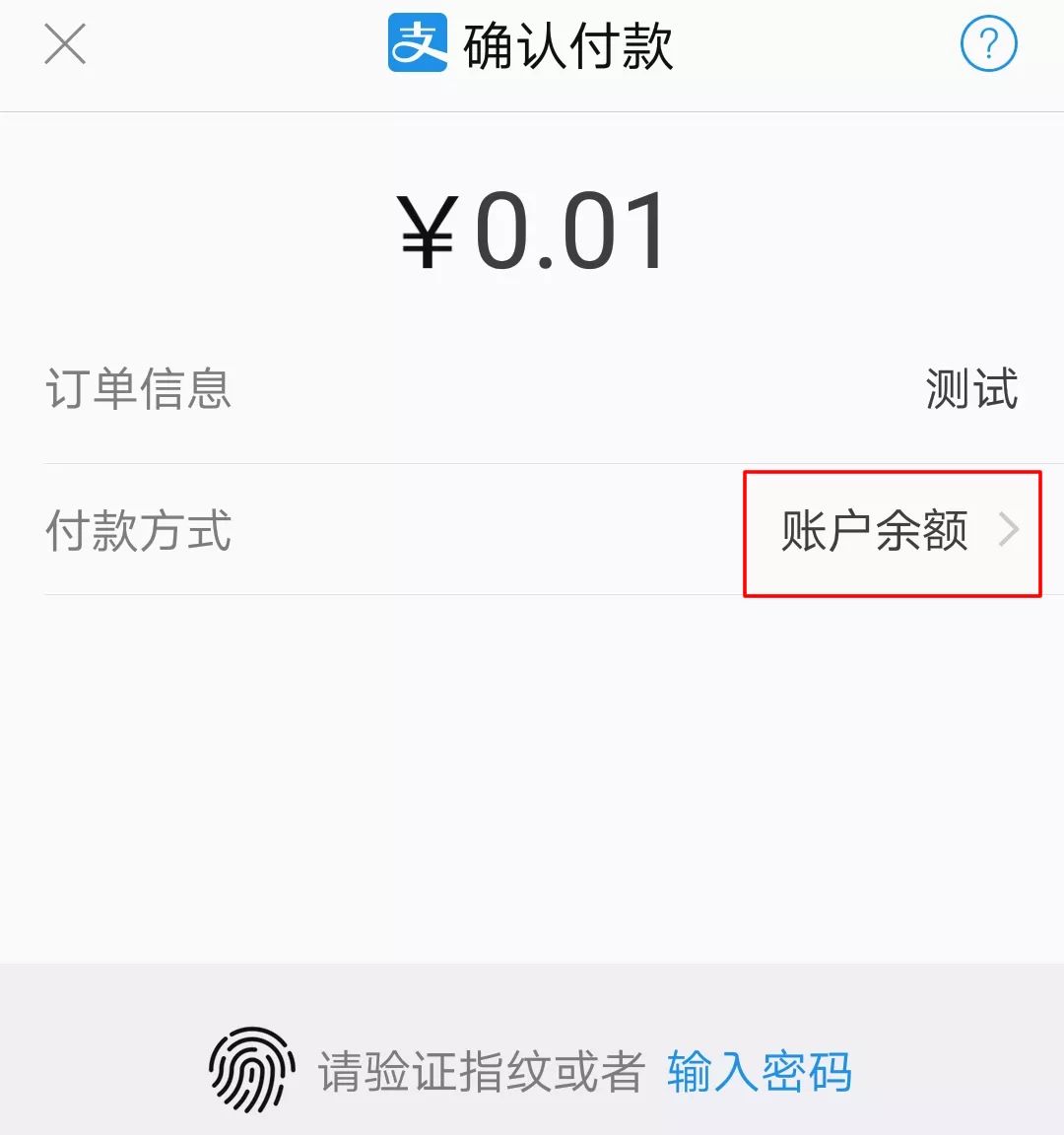Screen dimensions: 1064x1135
Task: Select 账户余额 as payment method
Action: coord(875,532)
